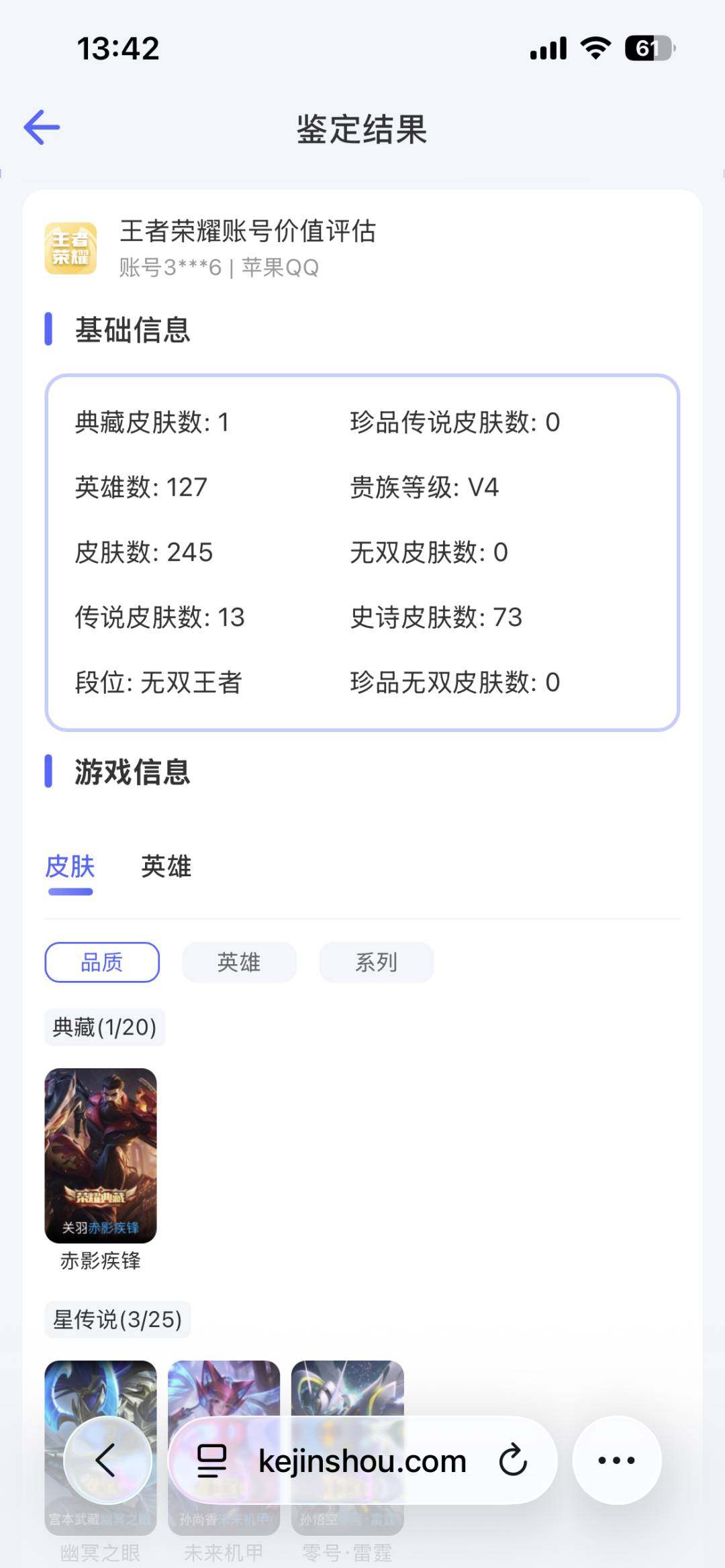This screenshot has height=1568, width=725.
Task: Open the browser more options menu
Action: pyautogui.click(x=616, y=1461)
